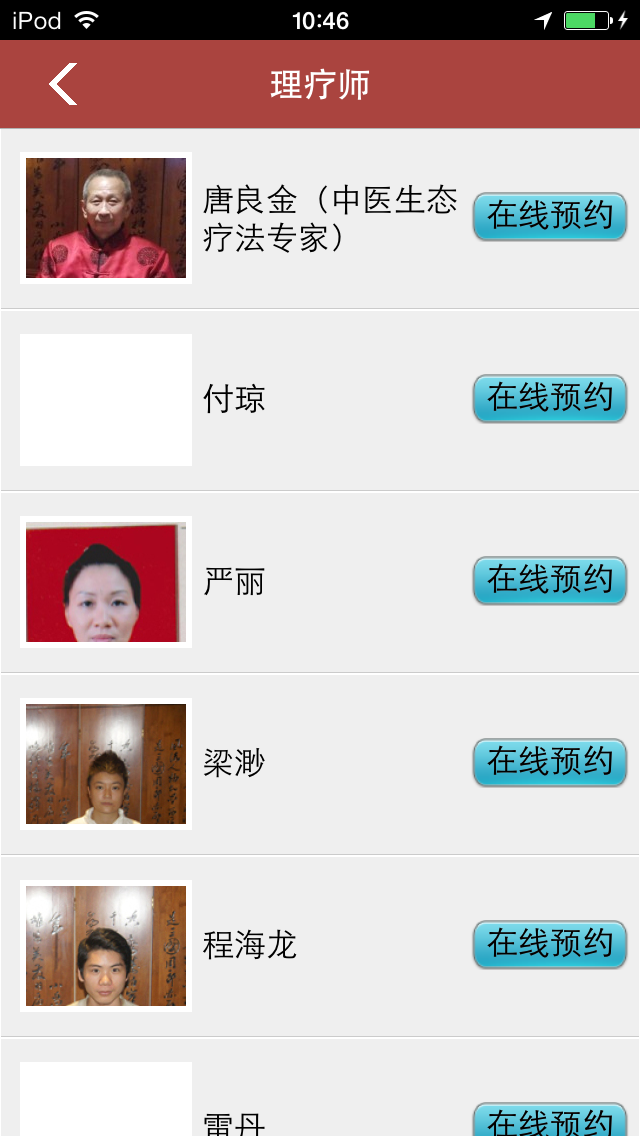The width and height of the screenshot is (640, 1136).
Task: Book 付琼 with 在线预约 button
Action: tap(549, 399)
